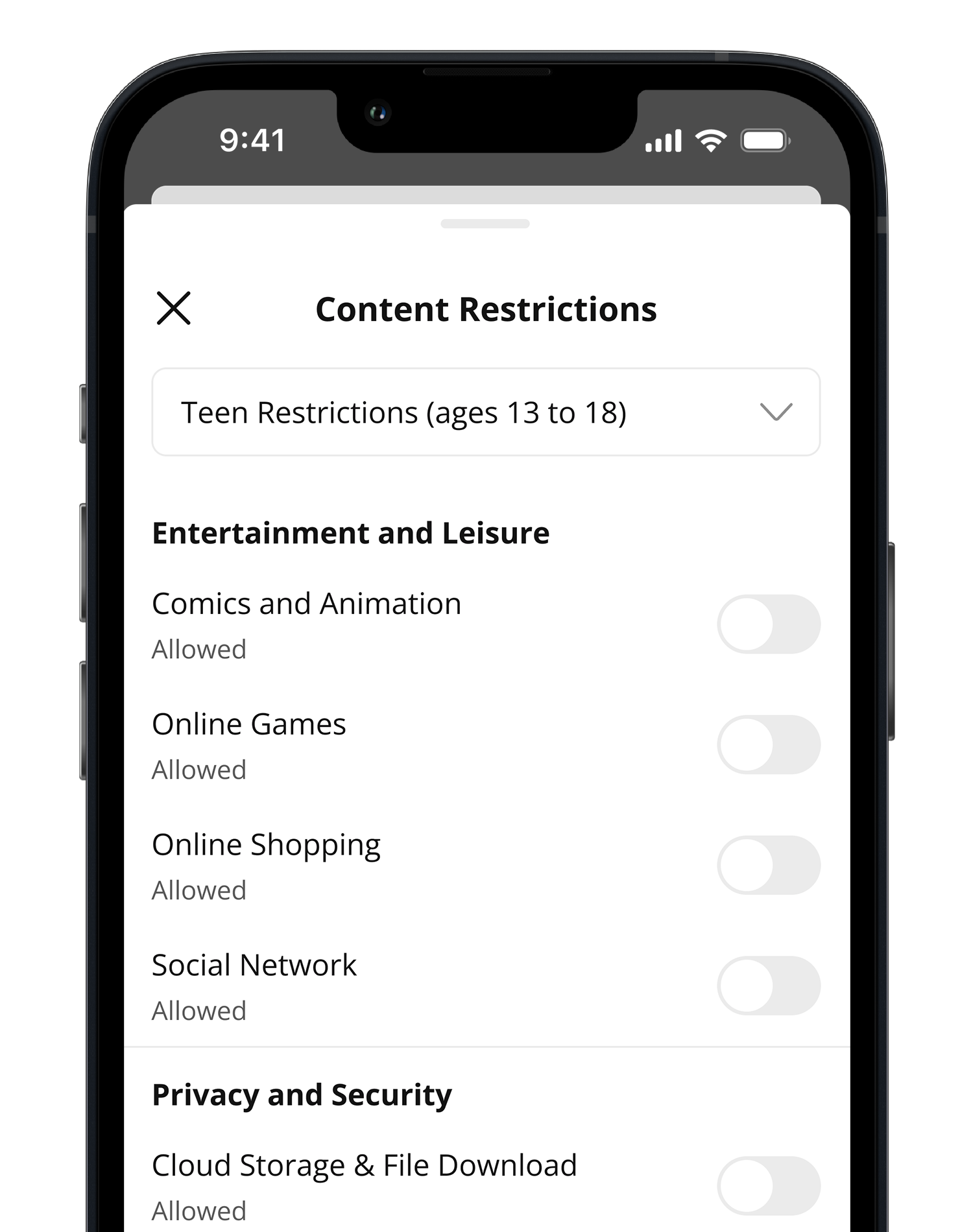This screenshot has width=973, height=1232.
Task: Switch the Online Shopping restriction toggle
Action: pos(769,866)
